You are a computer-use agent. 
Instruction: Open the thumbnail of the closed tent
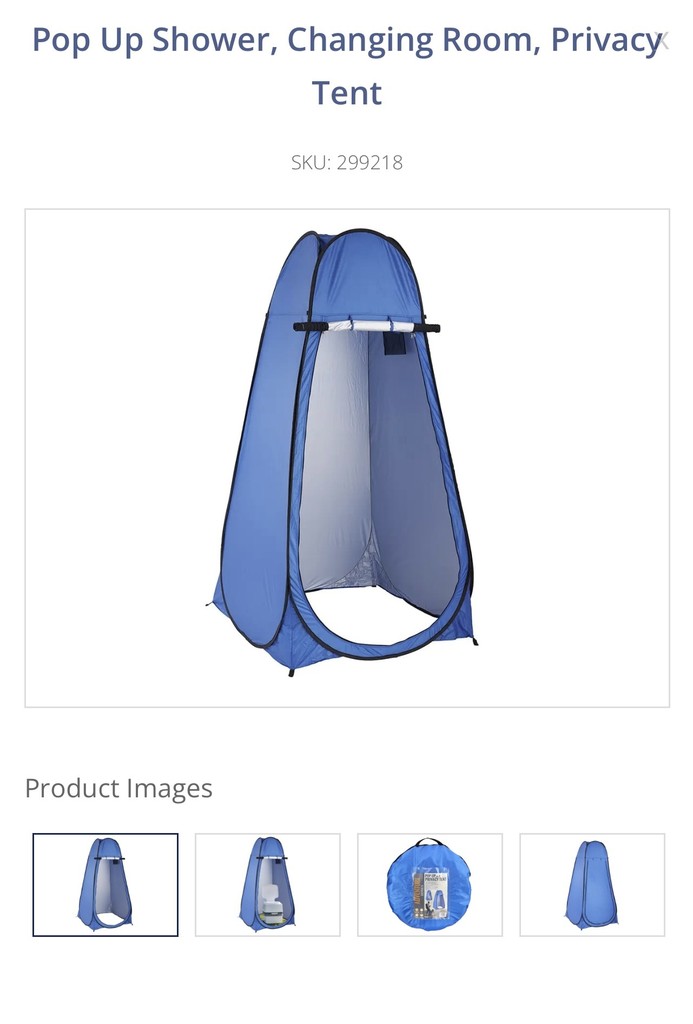pyautogui.click(x=592, y=884)
